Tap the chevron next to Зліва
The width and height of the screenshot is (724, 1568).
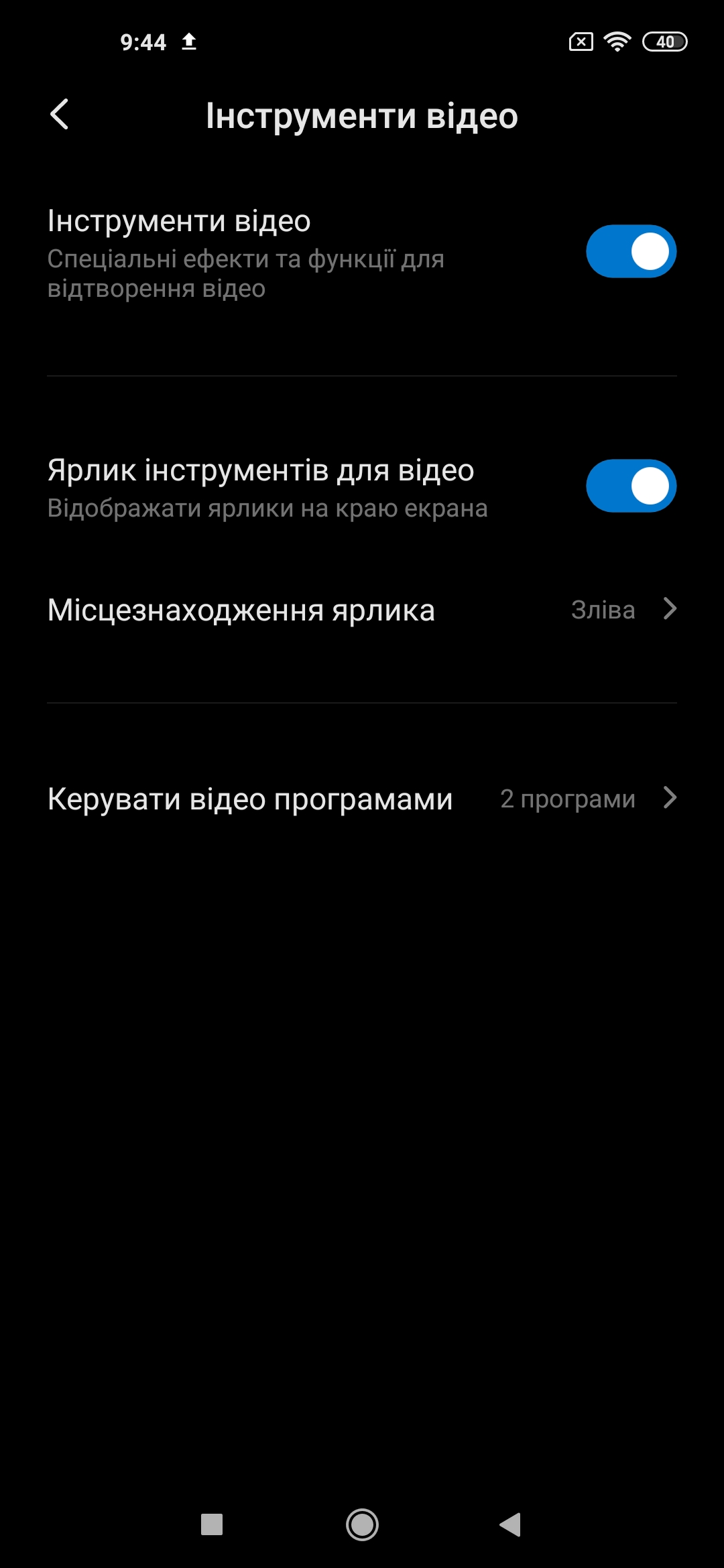pos(670,610)
